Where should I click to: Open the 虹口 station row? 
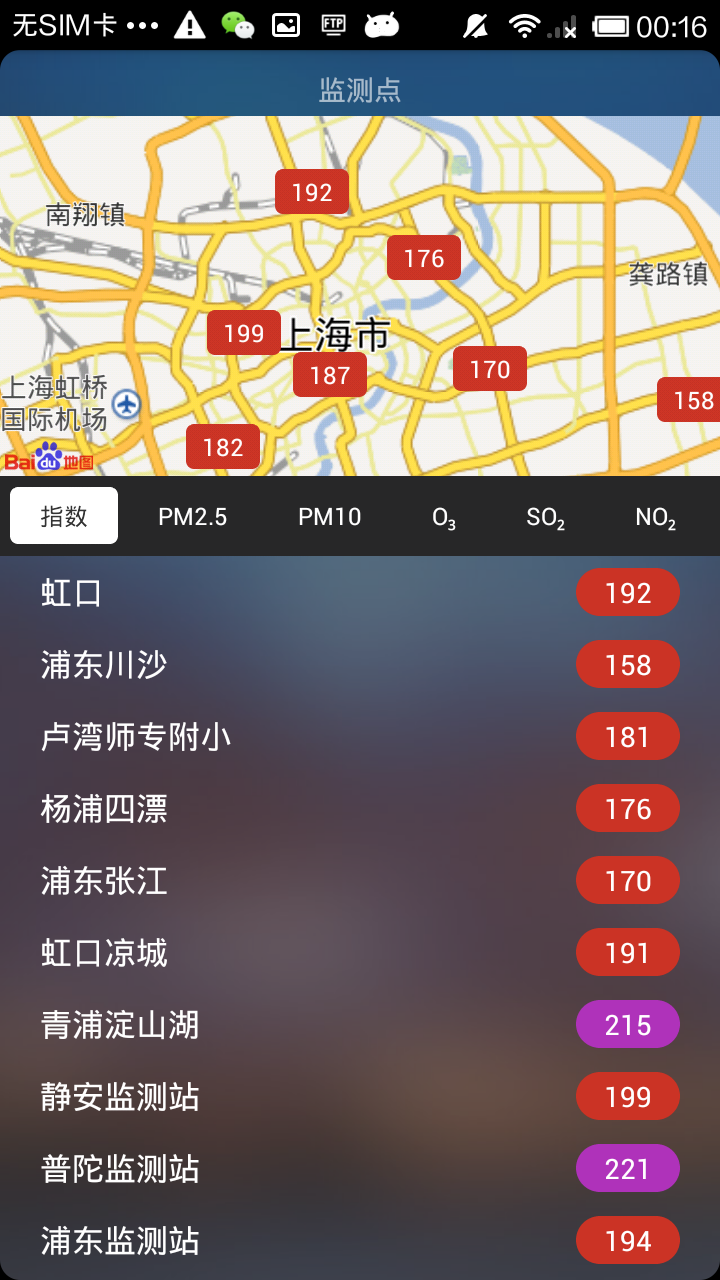(360, 593)
